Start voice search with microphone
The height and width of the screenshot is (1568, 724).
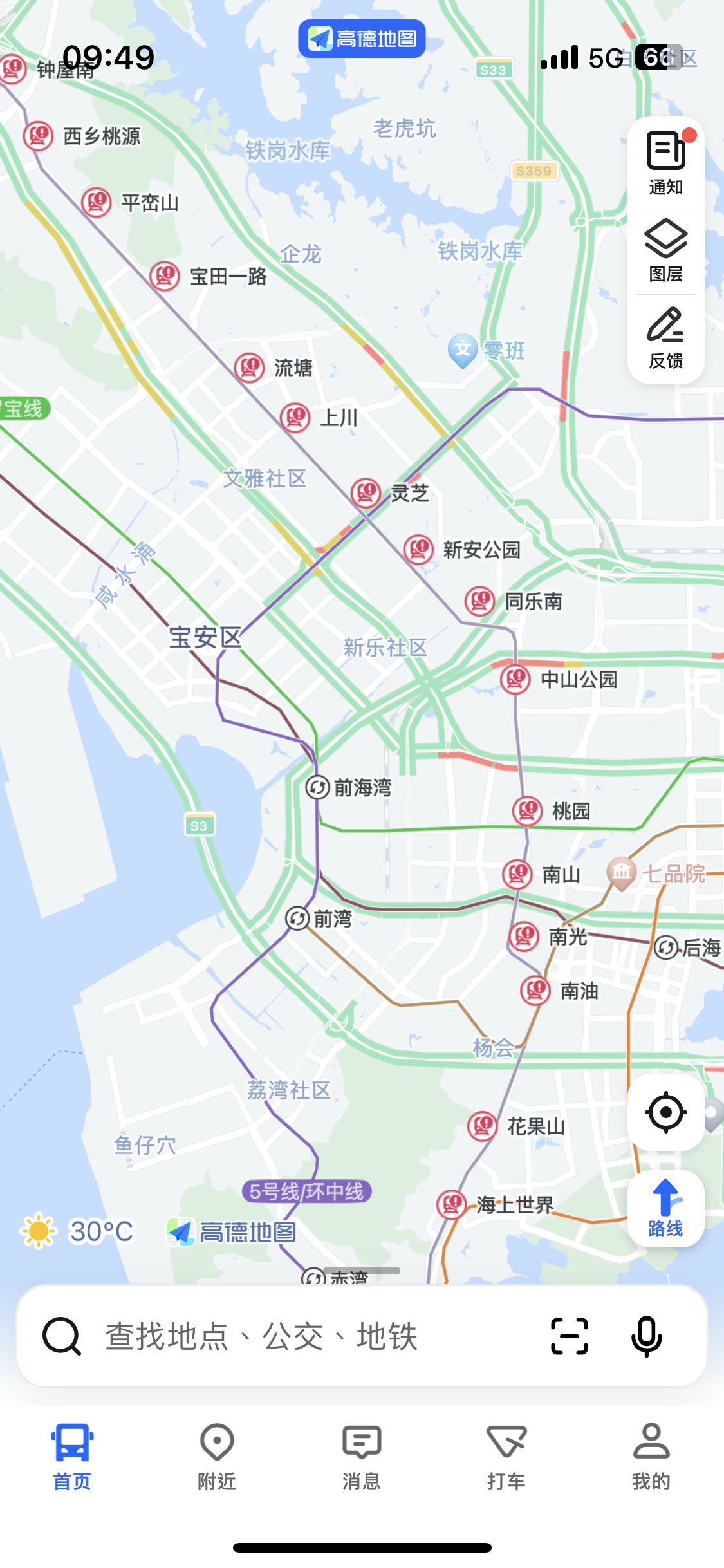(646, 1336)
